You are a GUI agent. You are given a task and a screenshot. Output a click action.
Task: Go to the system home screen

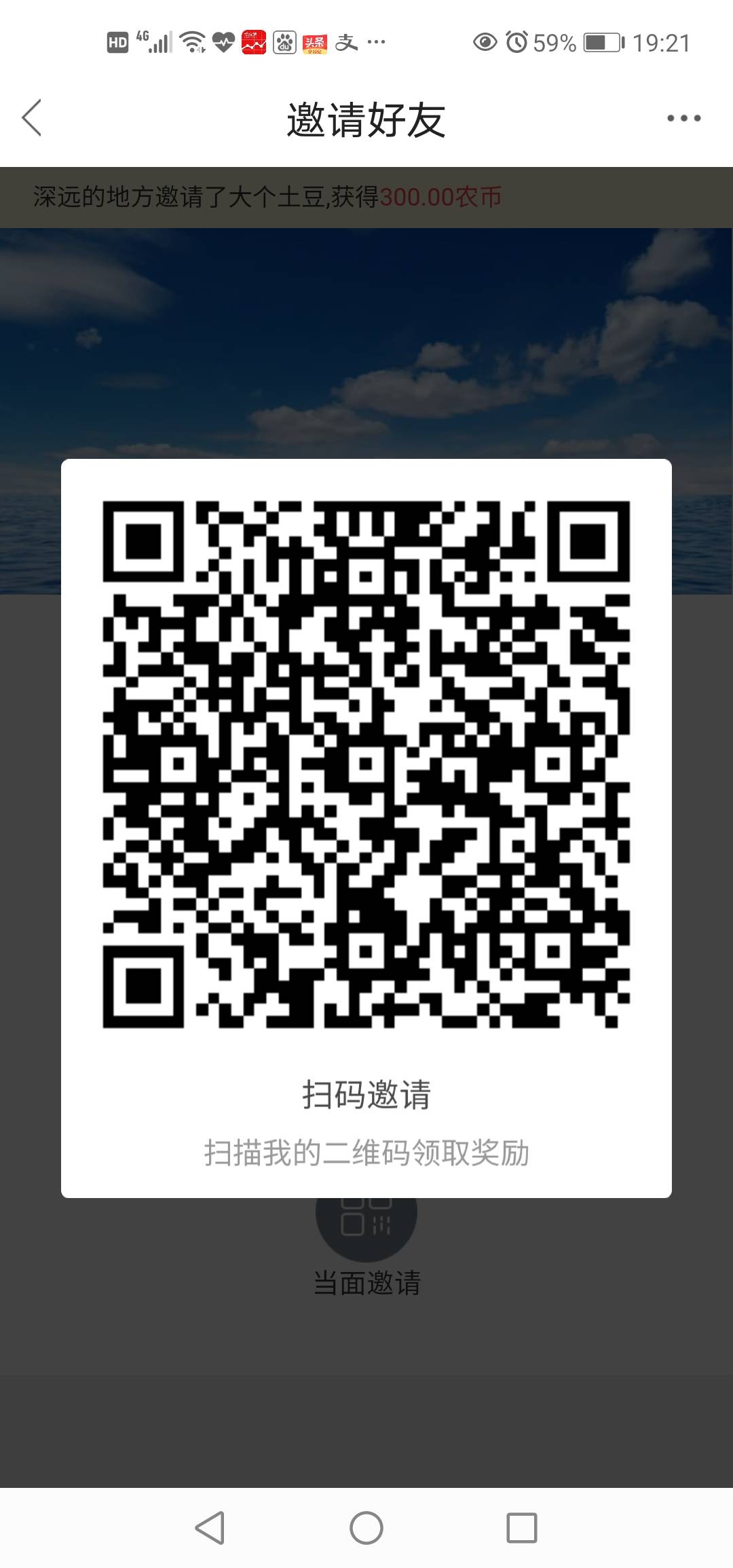click(x=366, y=1528)
